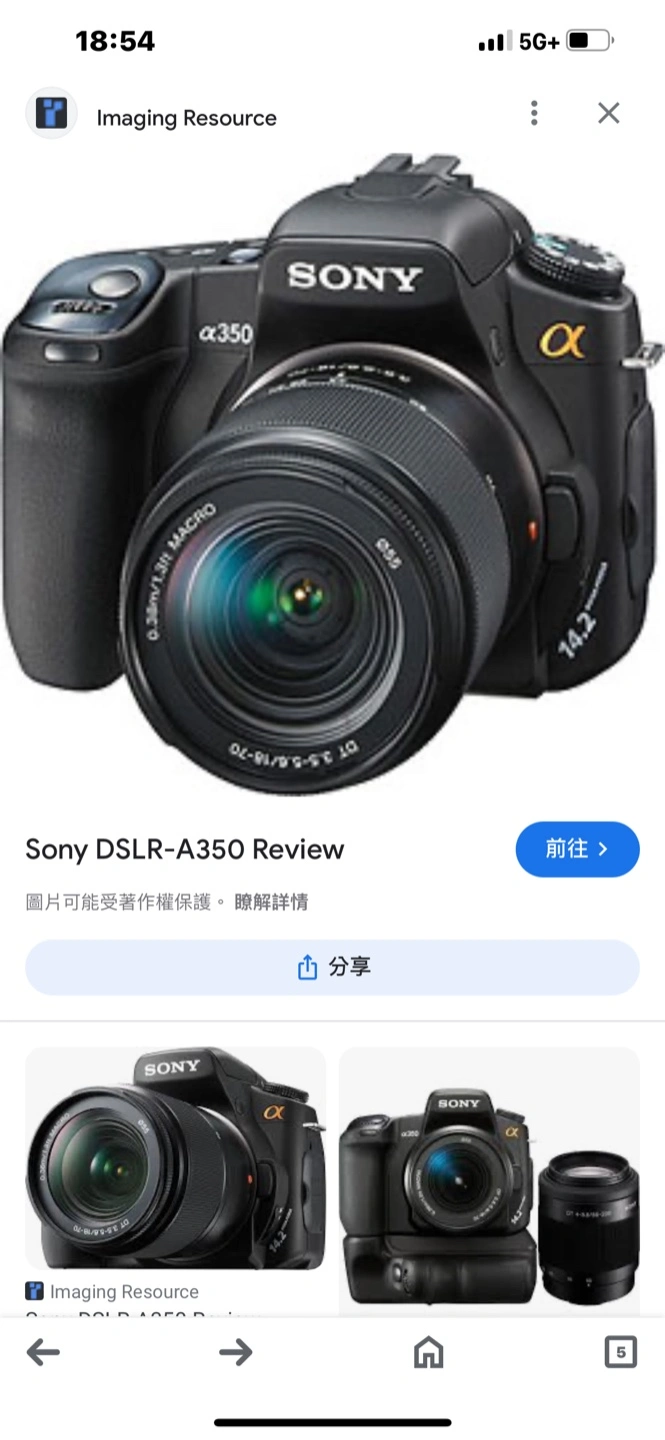Screen dimensions: 665x1440
Task: Close the image preview
Action: 609,113
